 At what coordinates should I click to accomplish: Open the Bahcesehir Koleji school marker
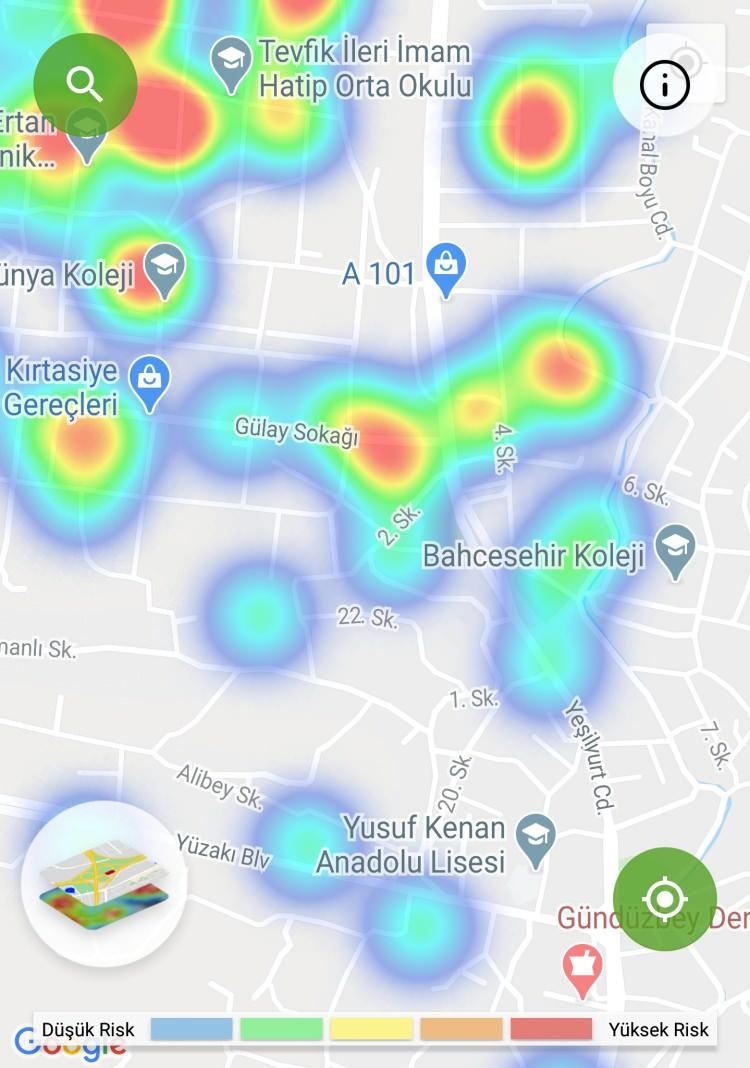point(675,549)
